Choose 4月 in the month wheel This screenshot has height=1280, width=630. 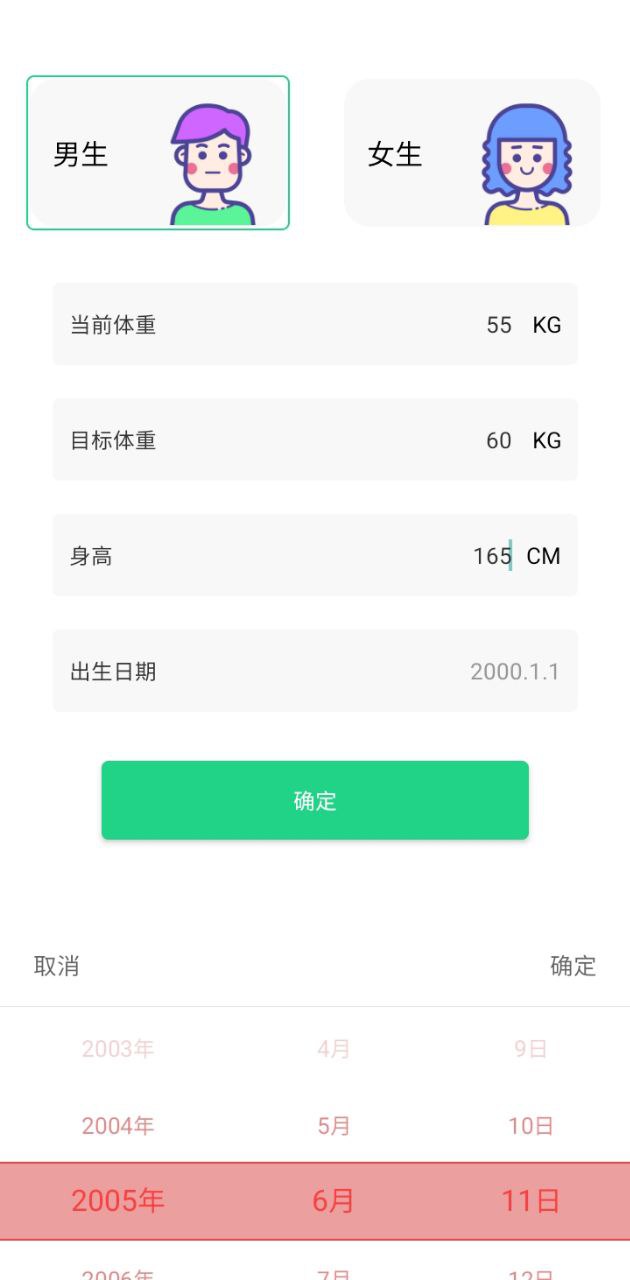pos(334,1049)
